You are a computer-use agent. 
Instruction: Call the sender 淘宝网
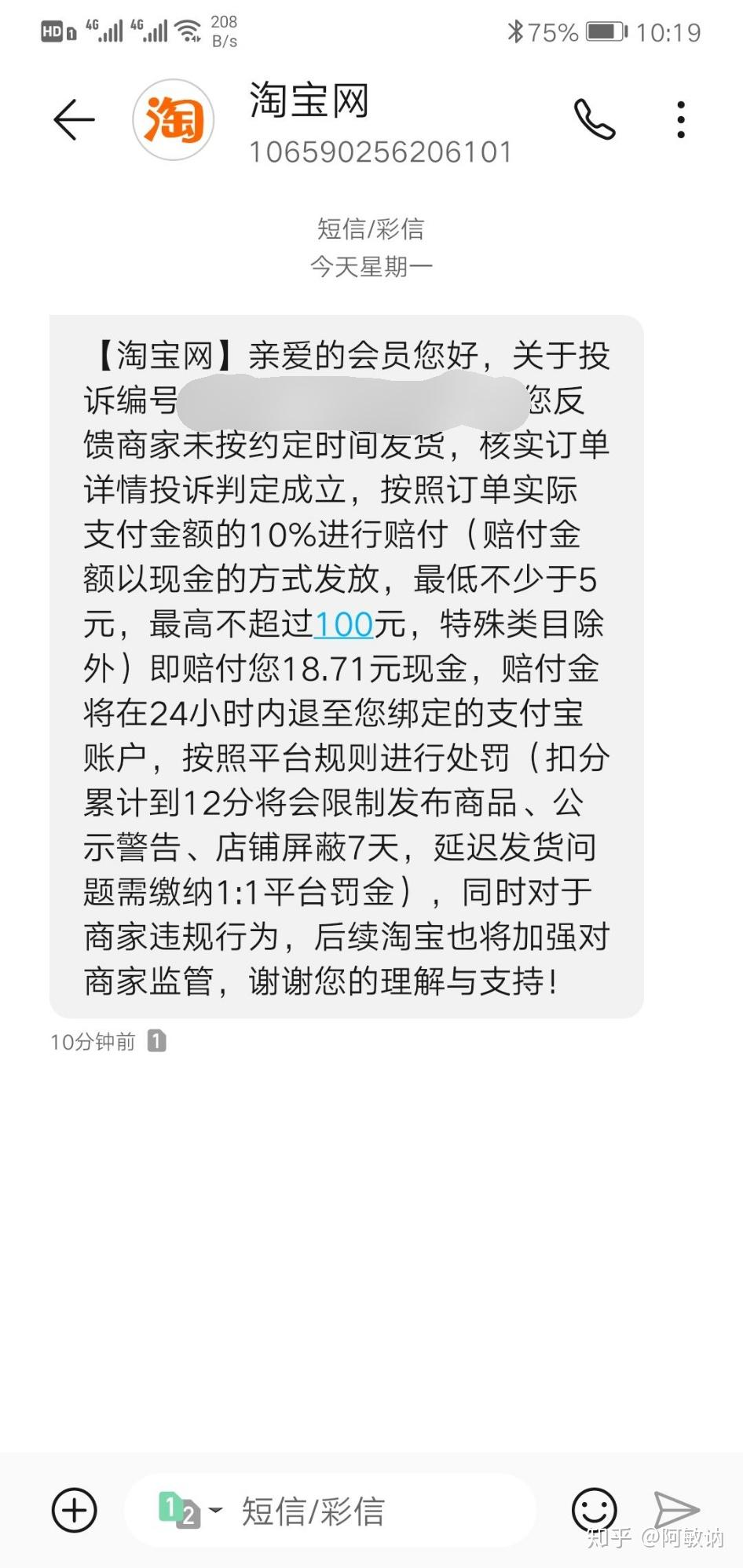(595, 120)
